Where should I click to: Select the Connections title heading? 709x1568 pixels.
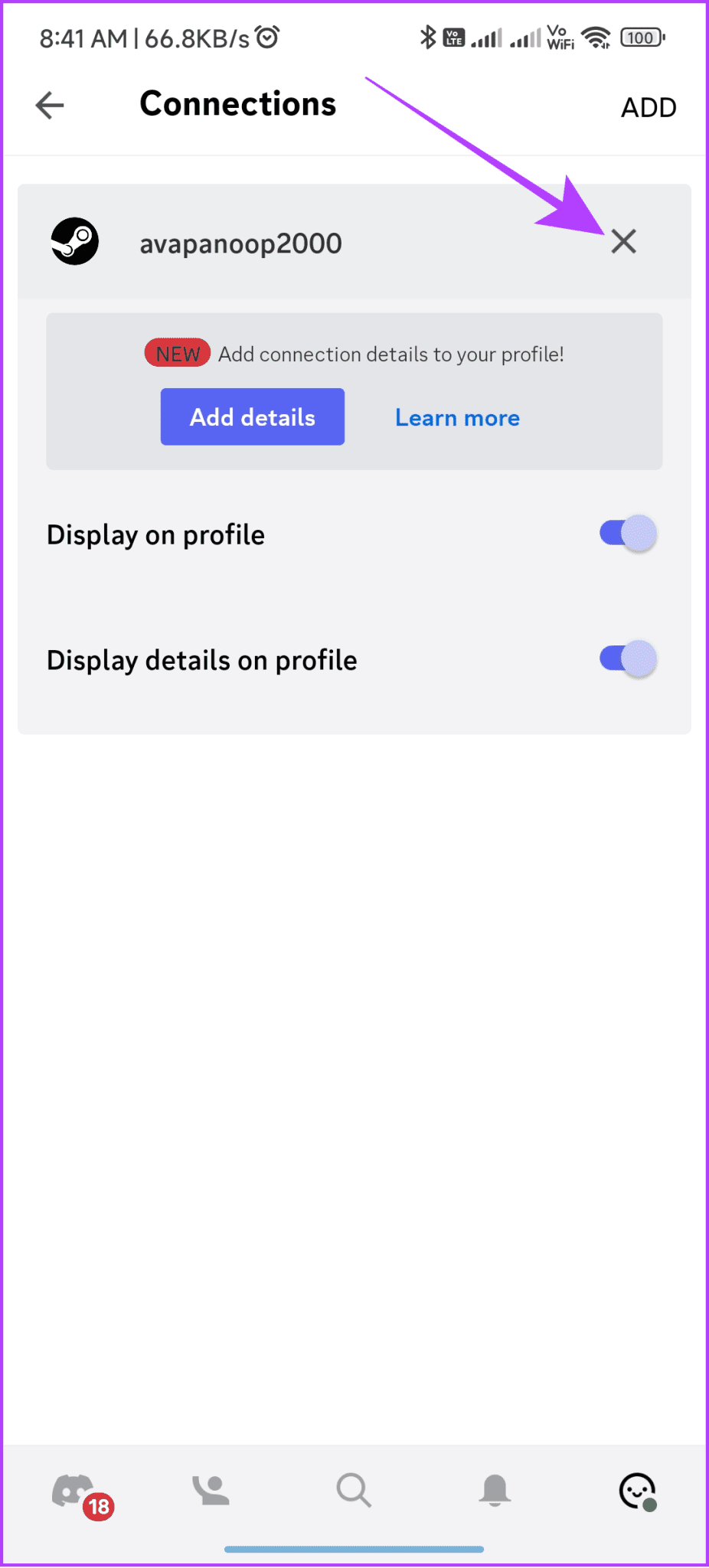click(237, 104)
